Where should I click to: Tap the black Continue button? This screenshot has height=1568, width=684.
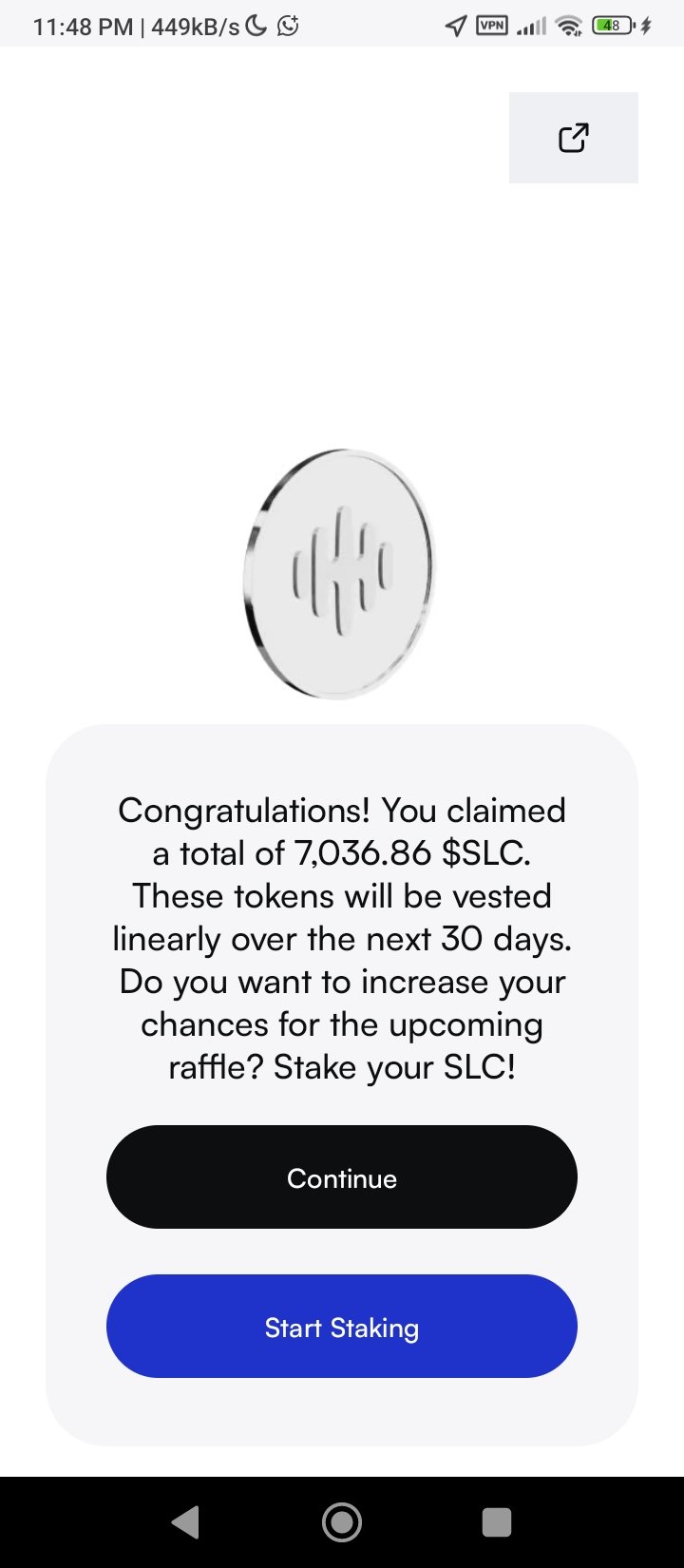click(x=342, y=1177)
